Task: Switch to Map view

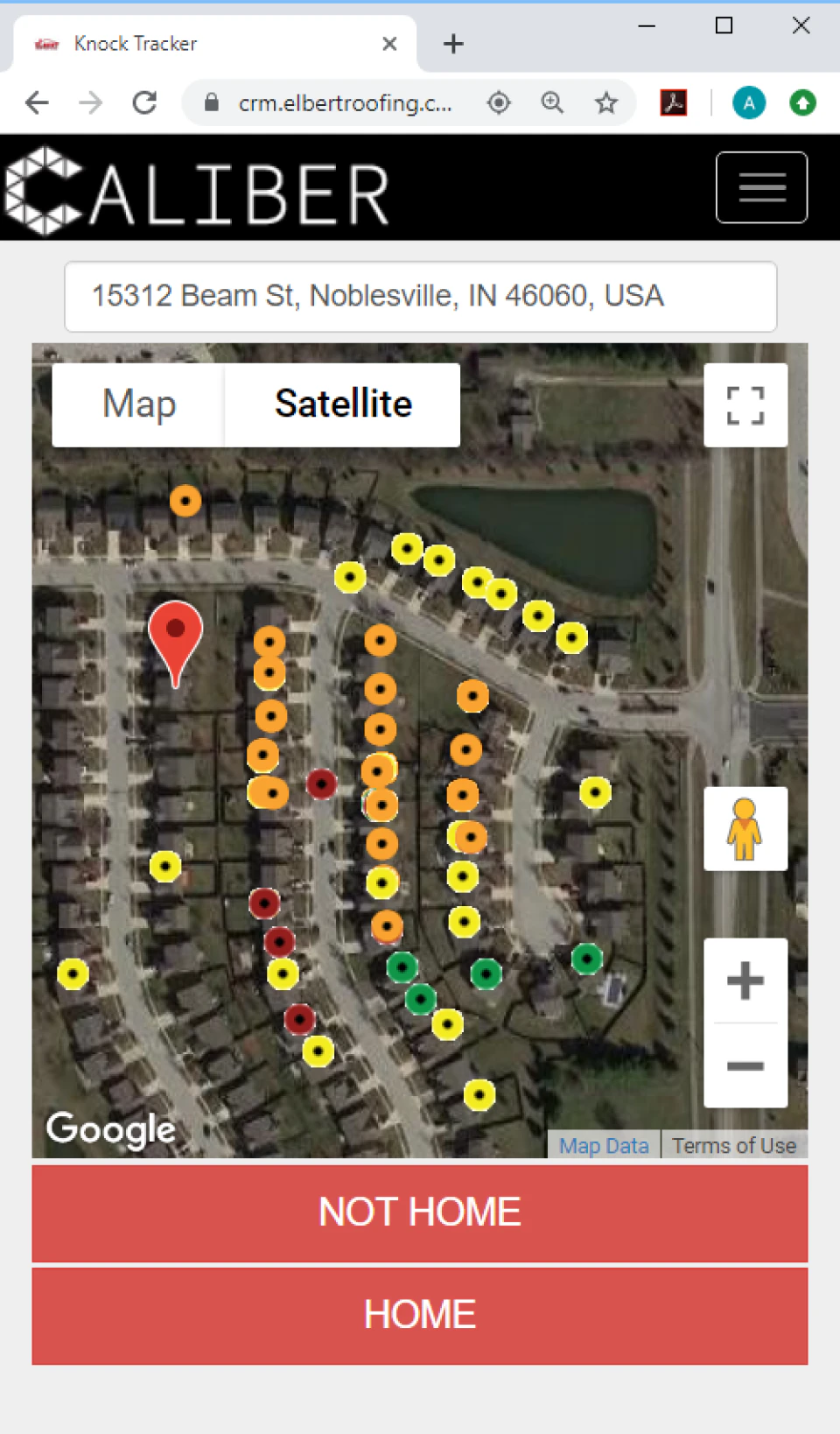Action: coord(139,404)
